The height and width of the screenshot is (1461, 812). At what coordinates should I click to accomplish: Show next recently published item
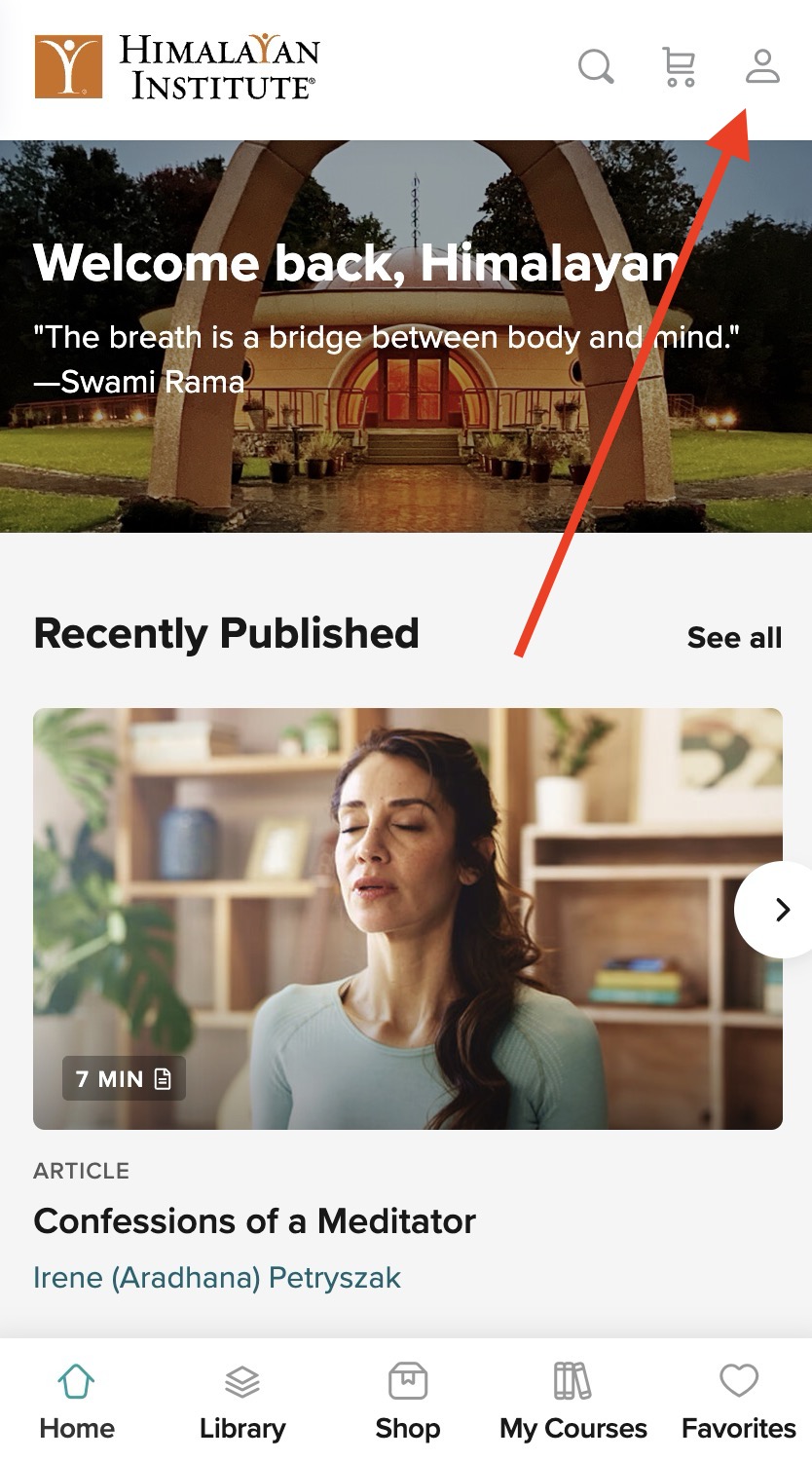point(781,910)
